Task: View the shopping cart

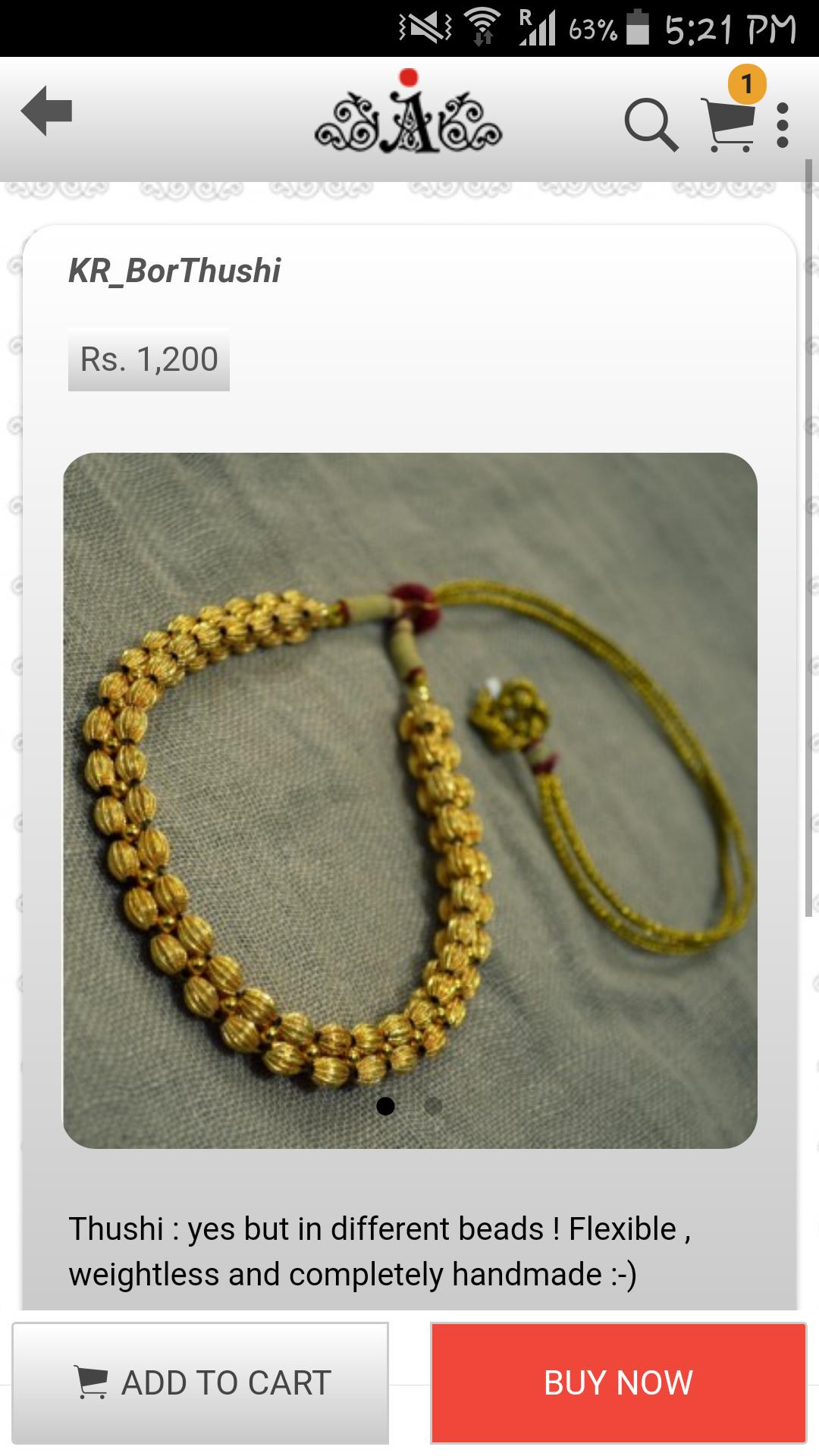Action: (x=730, y=124)
